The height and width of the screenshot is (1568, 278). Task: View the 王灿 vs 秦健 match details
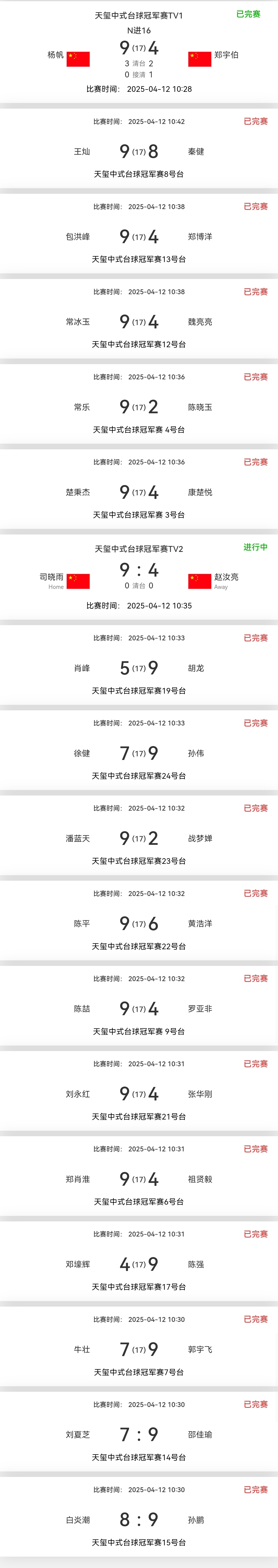(x=139, y=151)
